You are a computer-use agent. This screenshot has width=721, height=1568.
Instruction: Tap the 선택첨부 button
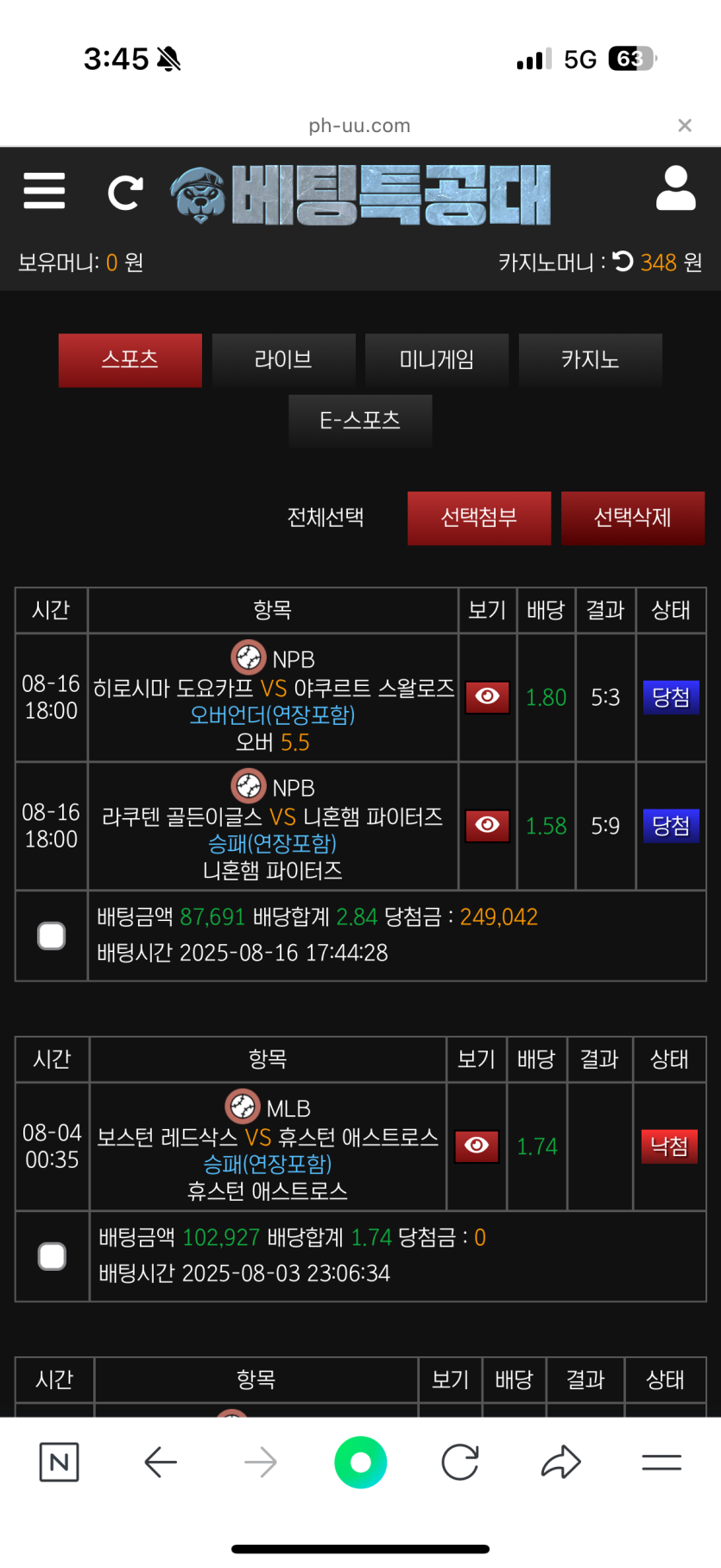point(478,518)
